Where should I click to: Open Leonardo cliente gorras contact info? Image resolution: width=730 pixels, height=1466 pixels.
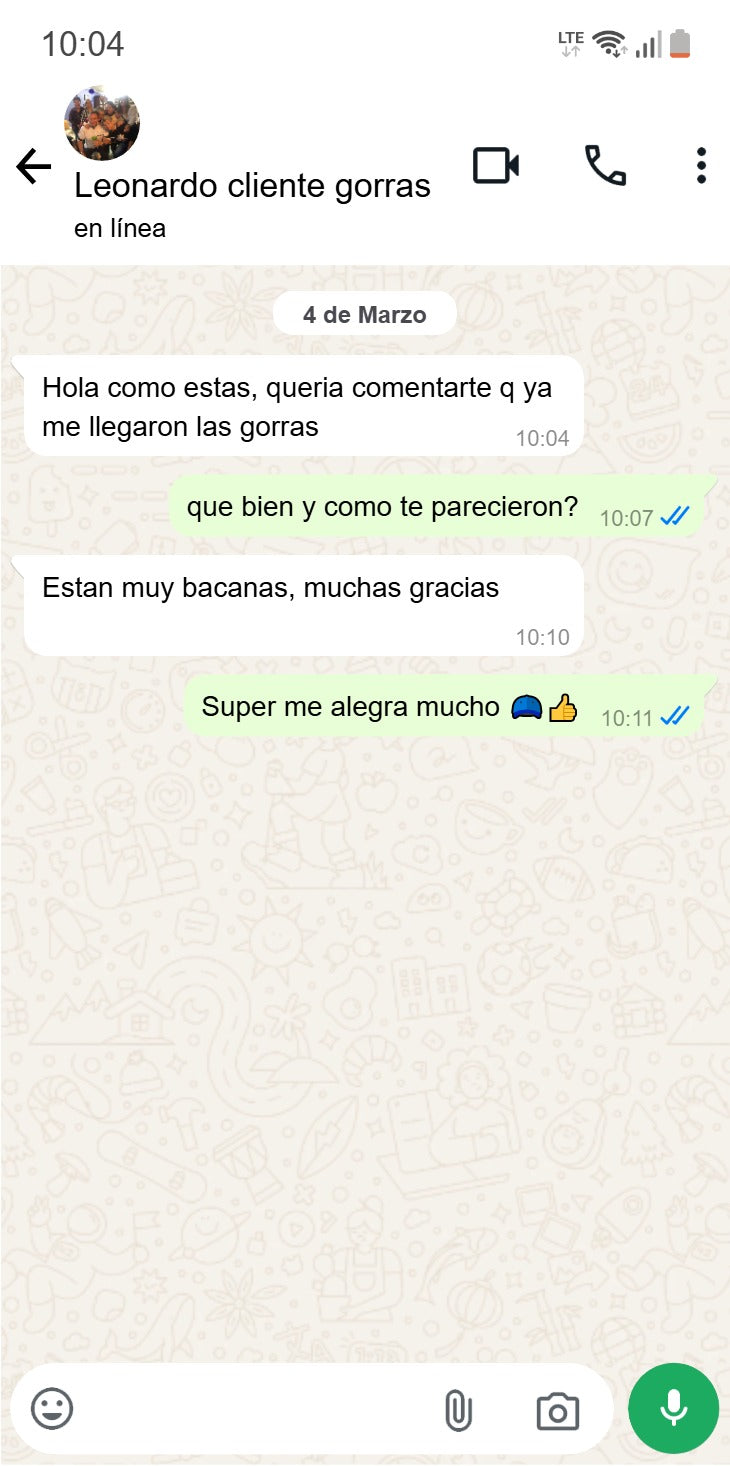(252, 187)
